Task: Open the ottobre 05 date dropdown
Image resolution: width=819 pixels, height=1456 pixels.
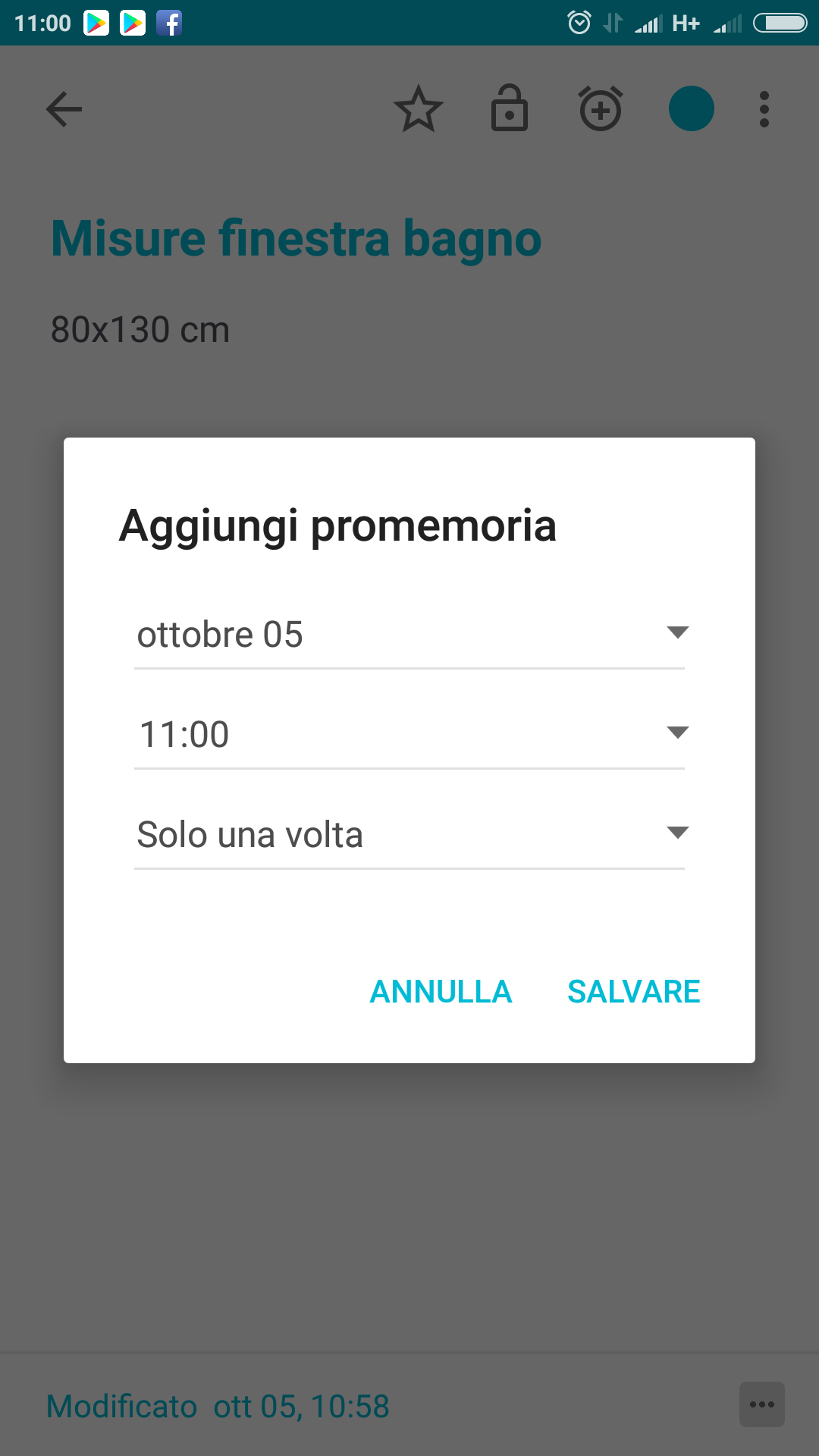Action: click(409, 634)
